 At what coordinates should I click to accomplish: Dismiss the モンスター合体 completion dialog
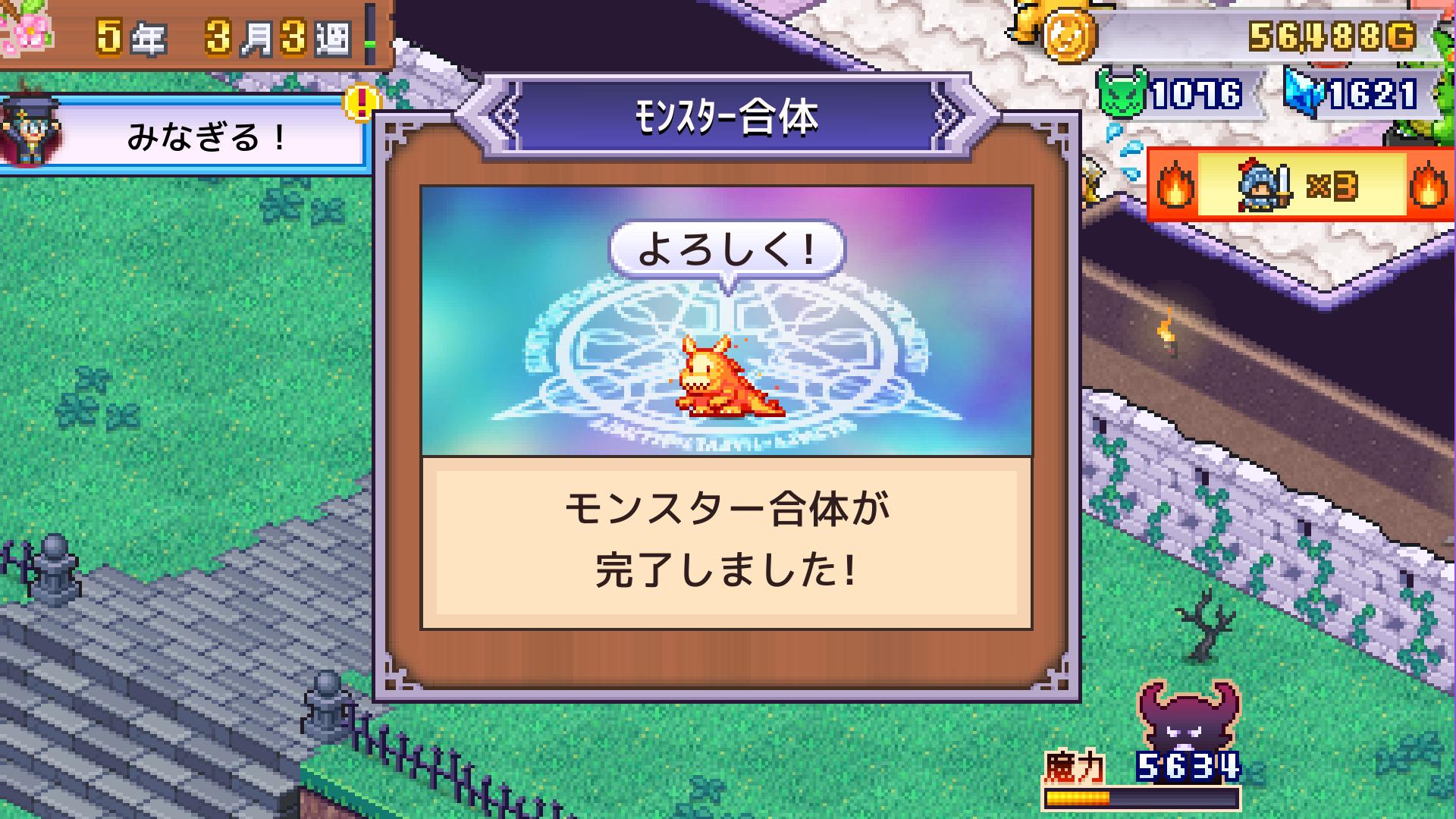pyautogui.click(x=726, y=541)
